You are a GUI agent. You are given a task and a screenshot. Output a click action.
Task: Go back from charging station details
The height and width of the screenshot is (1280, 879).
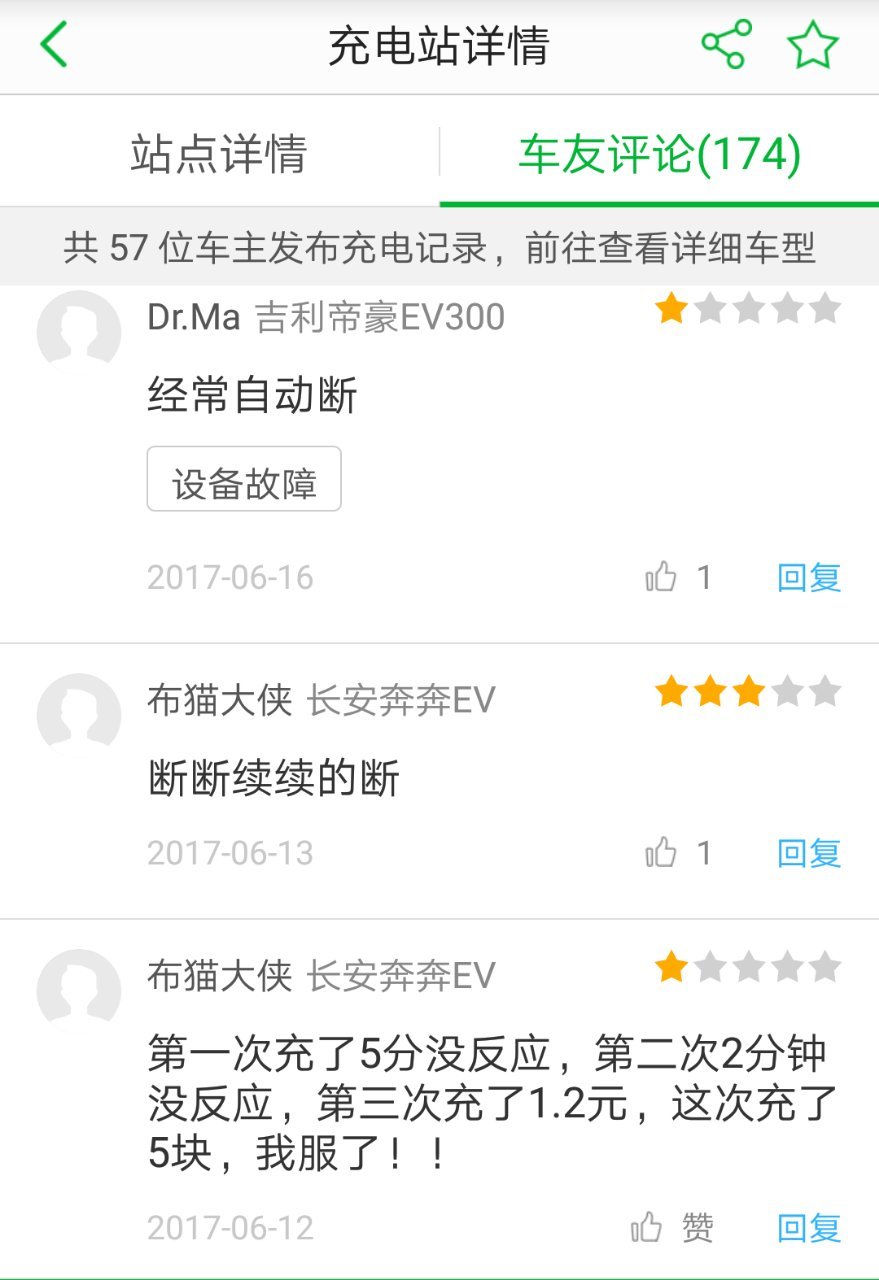click(x=54, y=46)
